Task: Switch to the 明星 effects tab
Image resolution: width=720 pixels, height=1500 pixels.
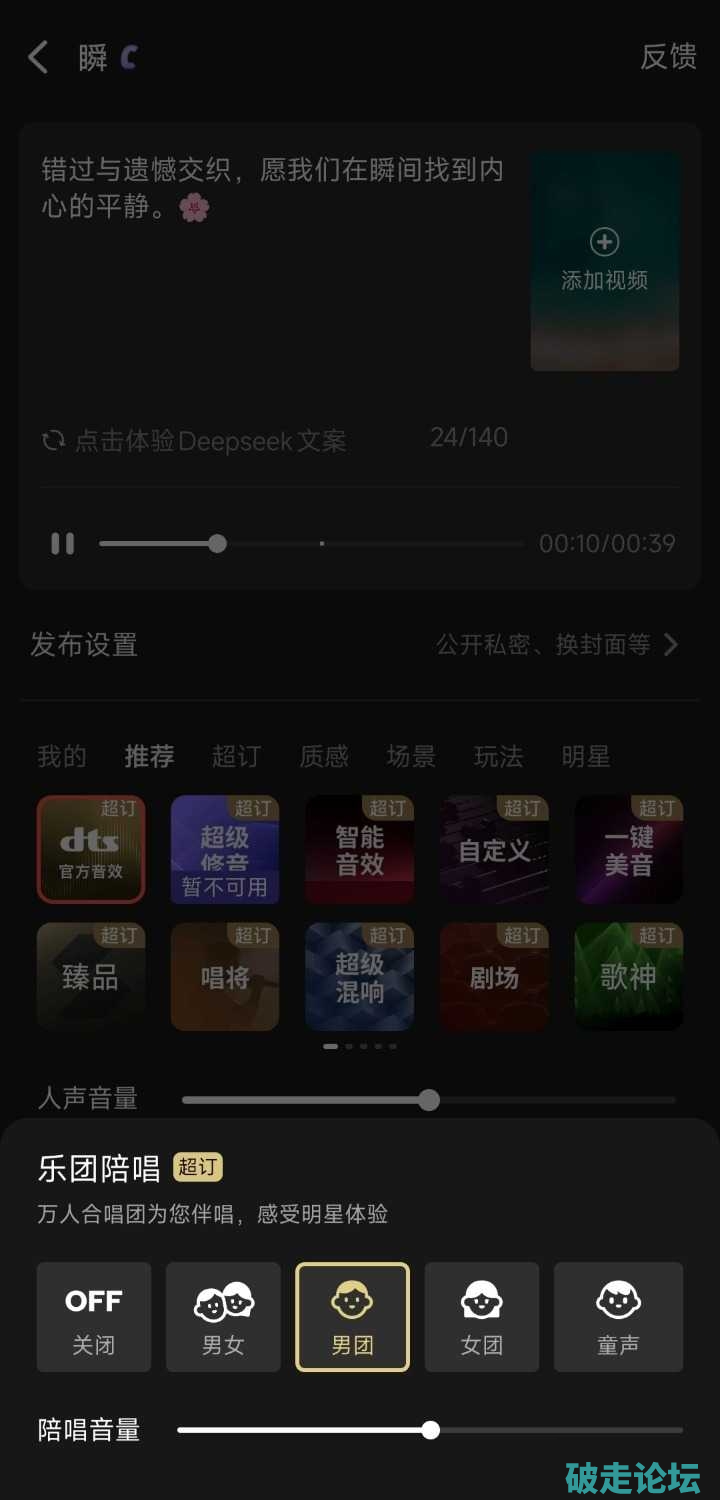Action: (586, 757)
